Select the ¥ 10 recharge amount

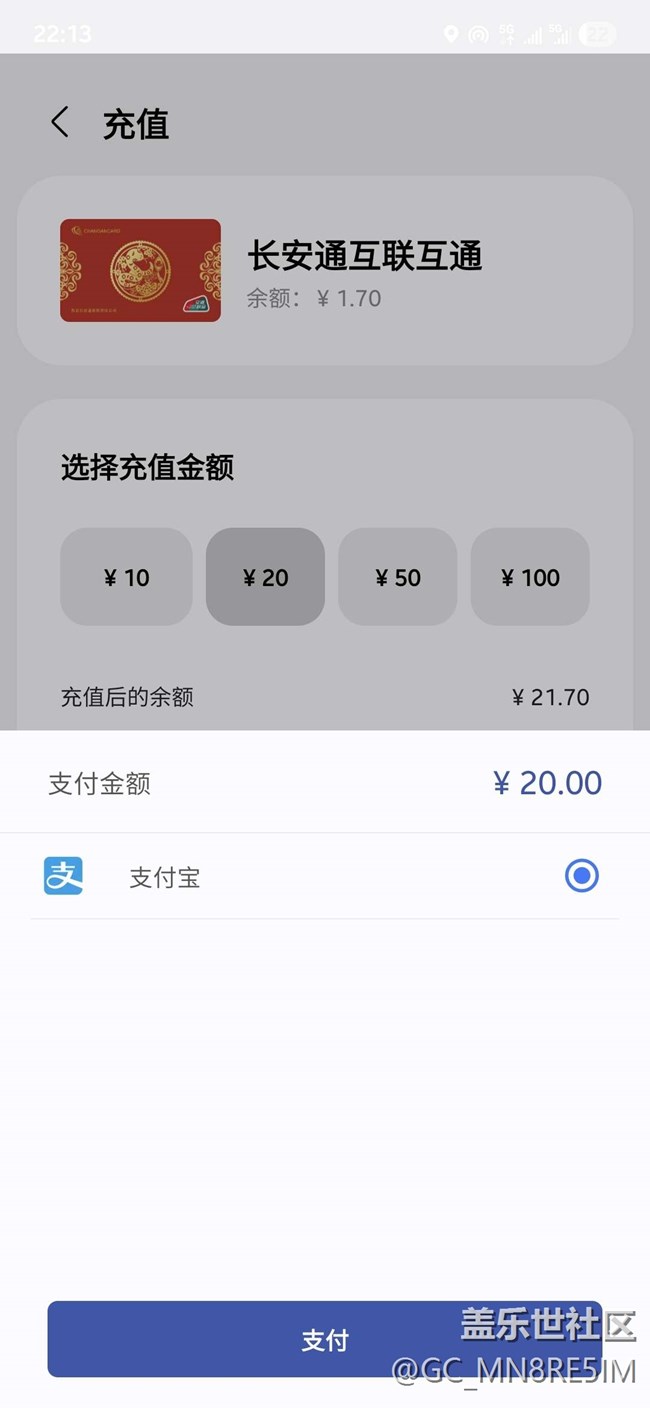pos(126,577)
